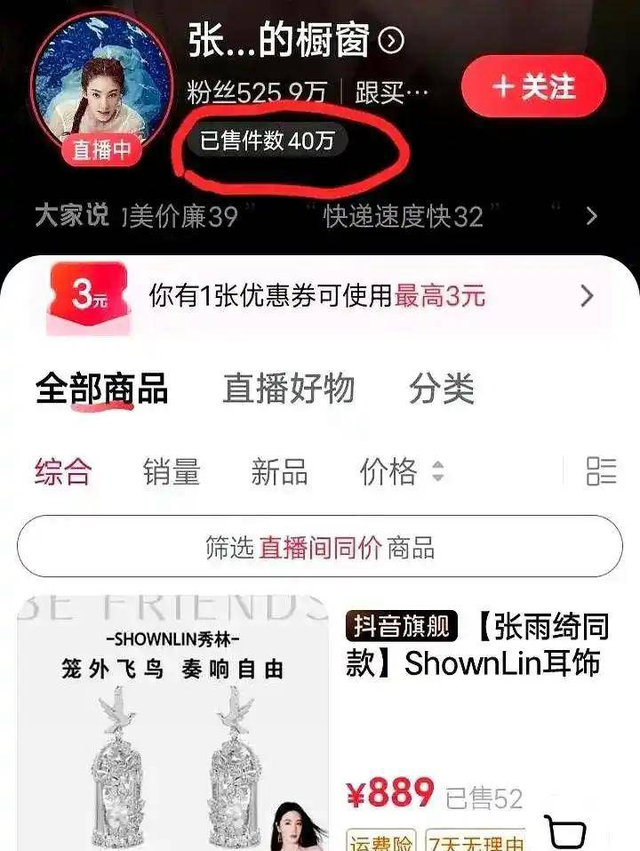Show 新品 products
The height and width of the screenshot is (851, 640).
tap(279, 471)
